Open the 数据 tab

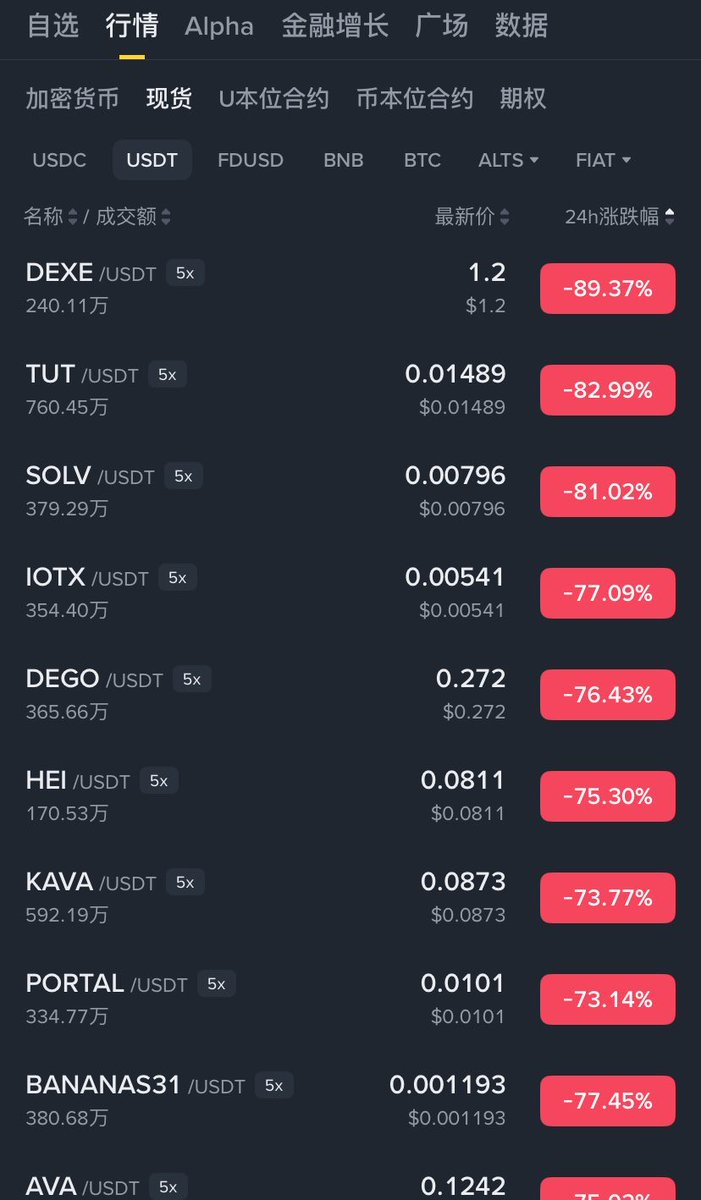pos(522,26)
